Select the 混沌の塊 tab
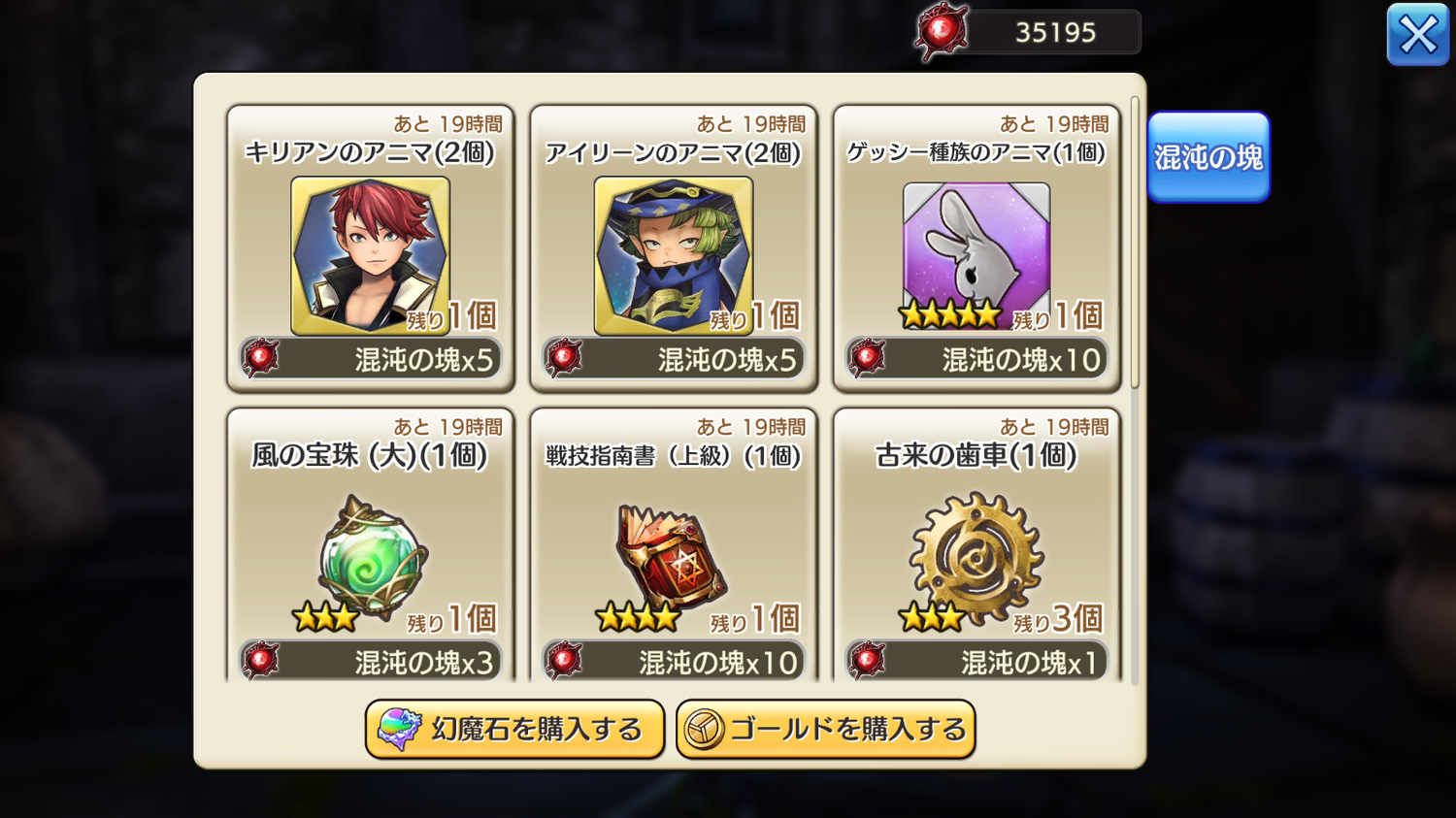 (1208, 157)
